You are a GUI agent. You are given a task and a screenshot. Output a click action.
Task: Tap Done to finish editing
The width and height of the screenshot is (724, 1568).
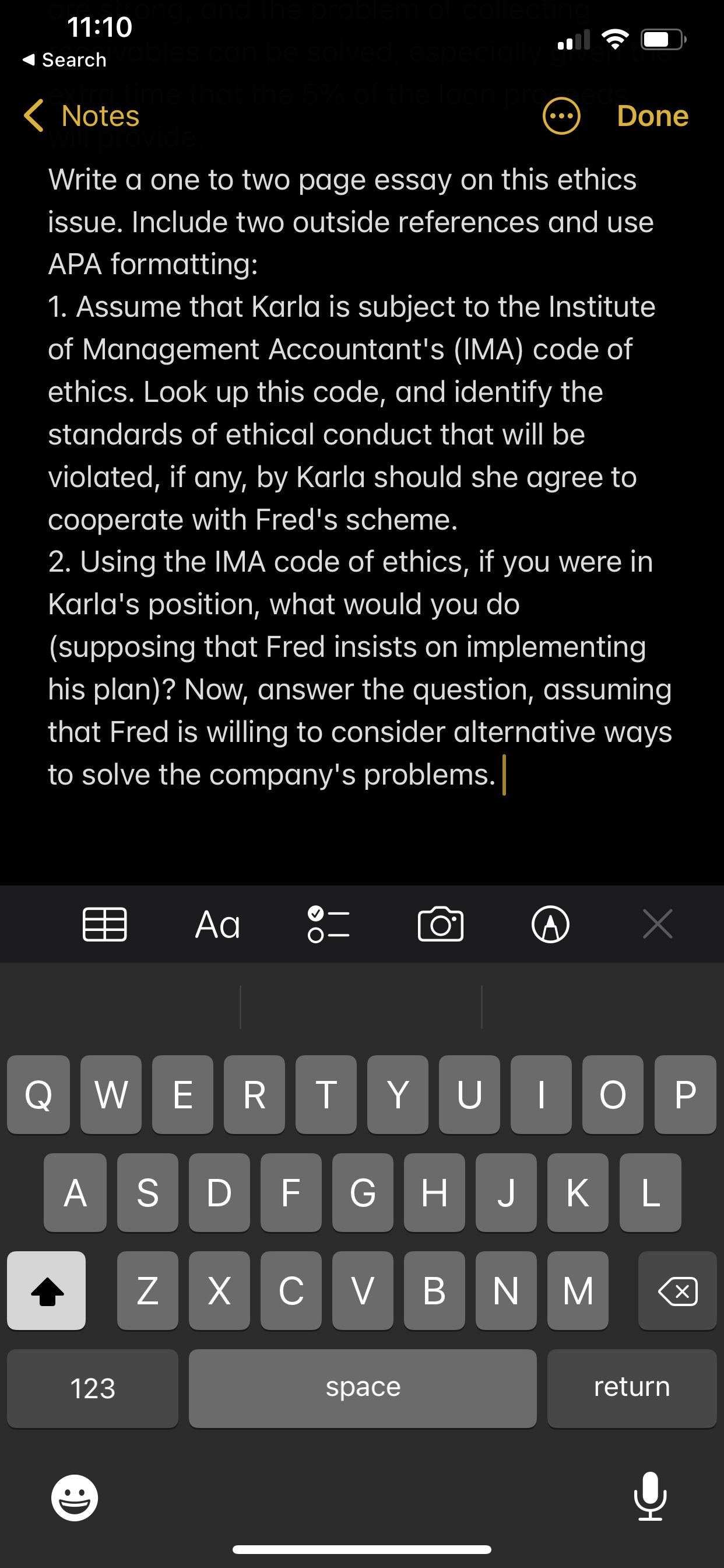click(652, 116)
